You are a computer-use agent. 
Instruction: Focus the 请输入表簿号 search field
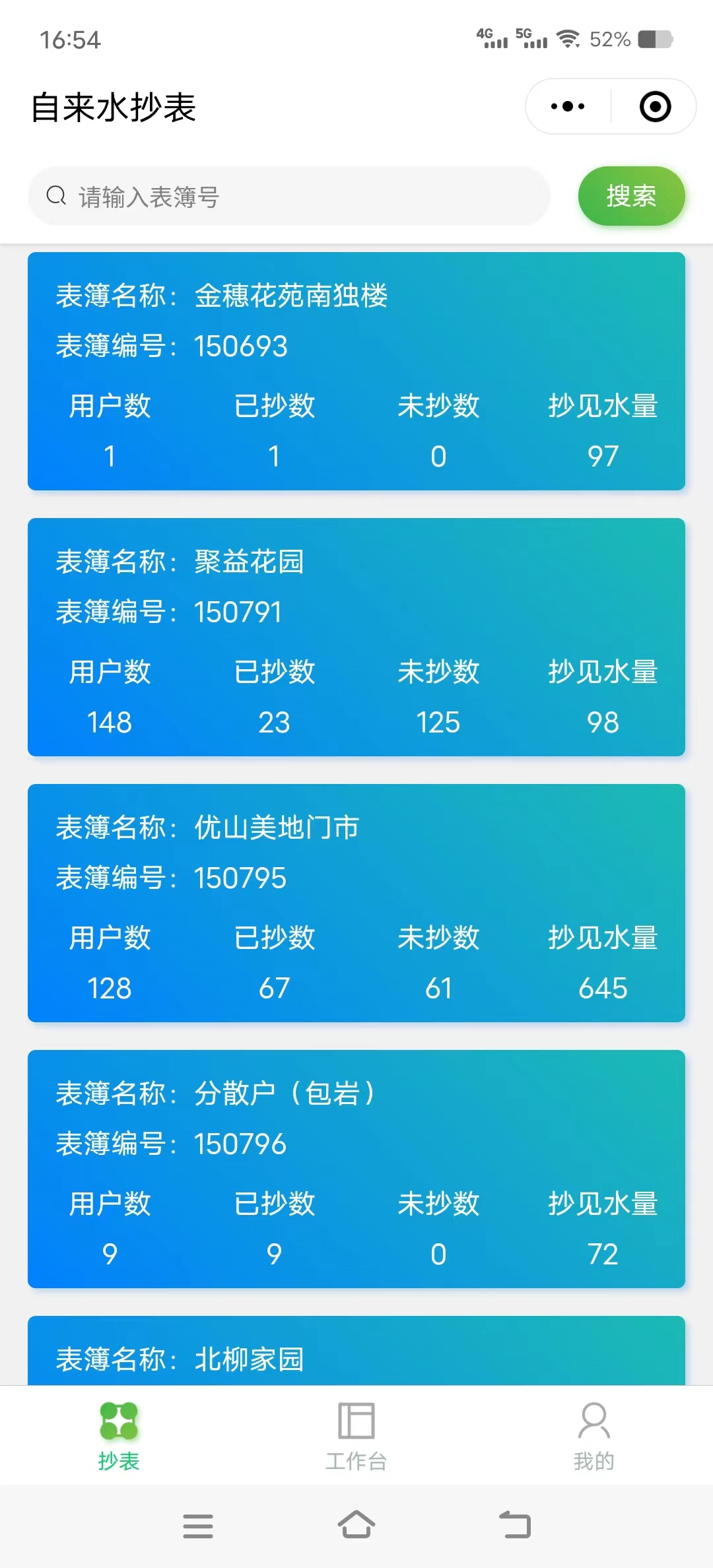tap(290, 196)
